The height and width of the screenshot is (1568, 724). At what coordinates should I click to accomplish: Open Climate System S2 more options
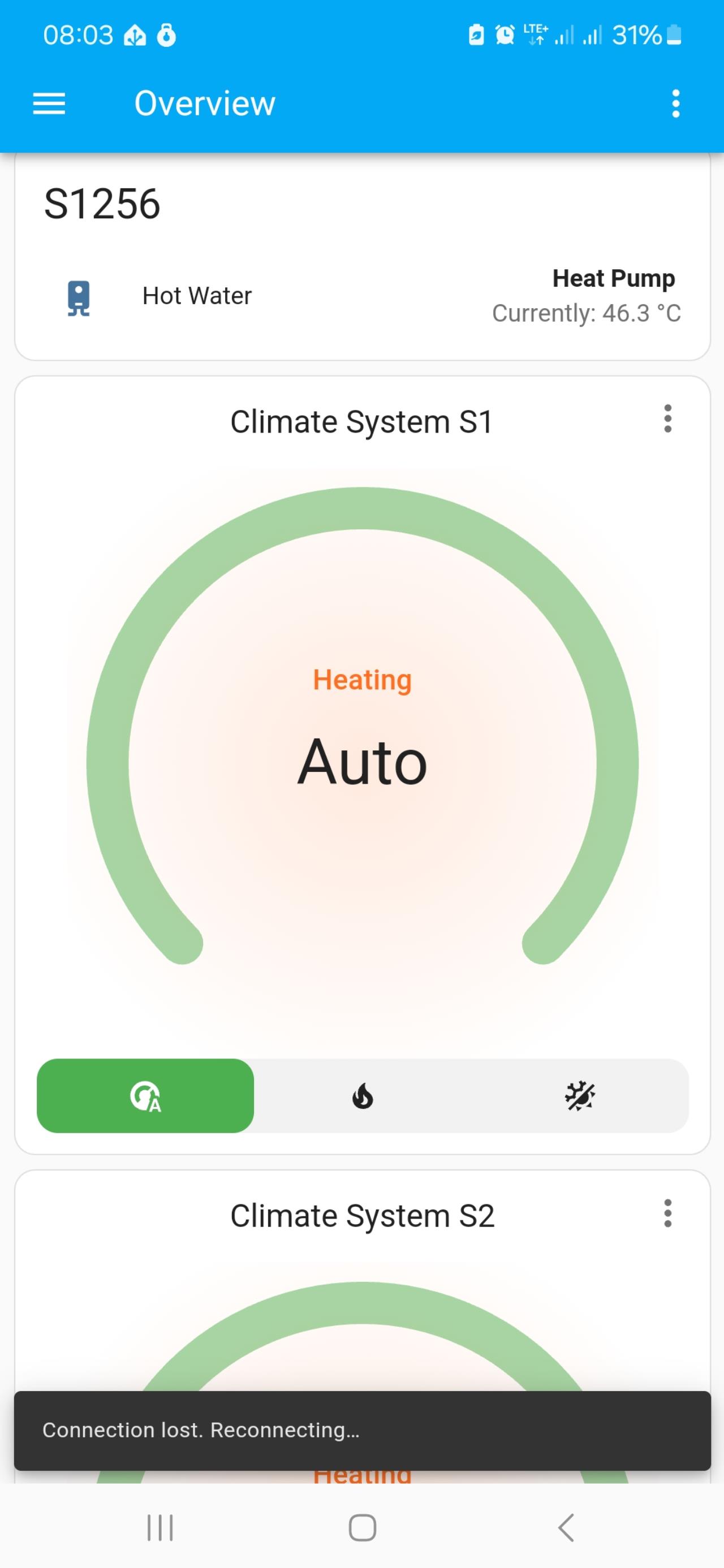(x=668, y=1213)
